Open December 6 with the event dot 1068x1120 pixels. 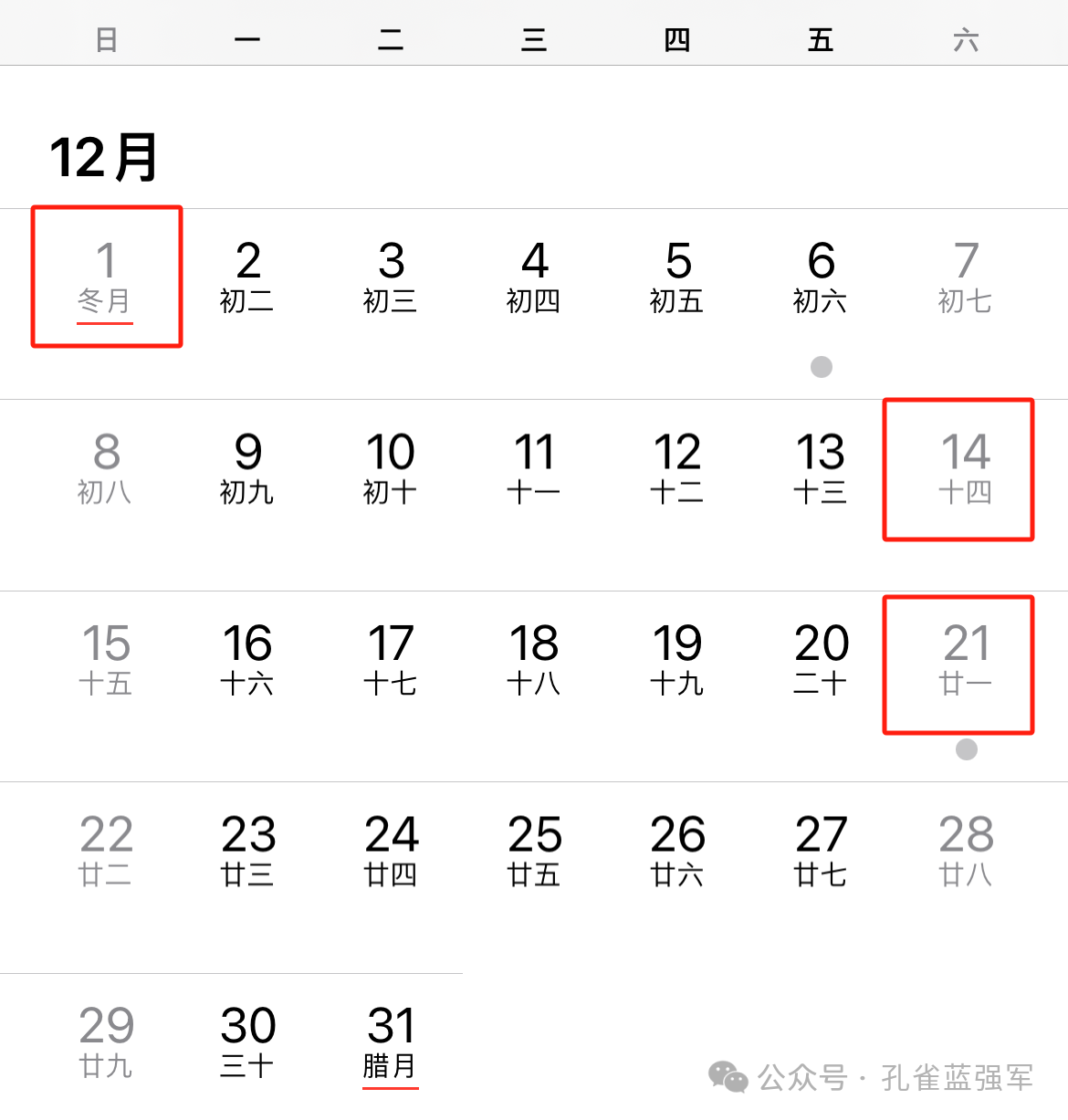[821, 277]
